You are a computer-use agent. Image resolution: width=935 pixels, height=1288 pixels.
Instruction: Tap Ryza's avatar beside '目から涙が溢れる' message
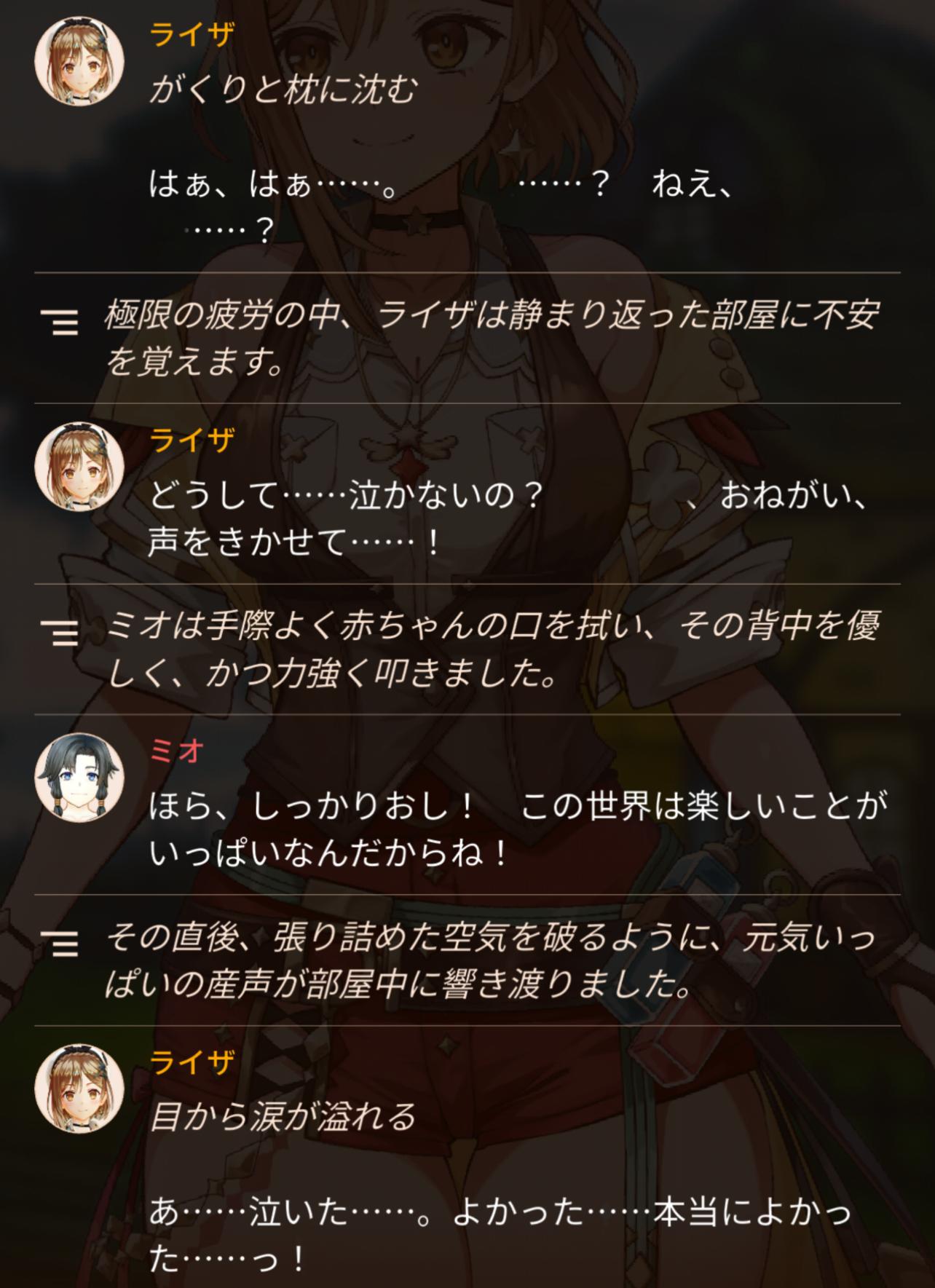coord(79,1089)
